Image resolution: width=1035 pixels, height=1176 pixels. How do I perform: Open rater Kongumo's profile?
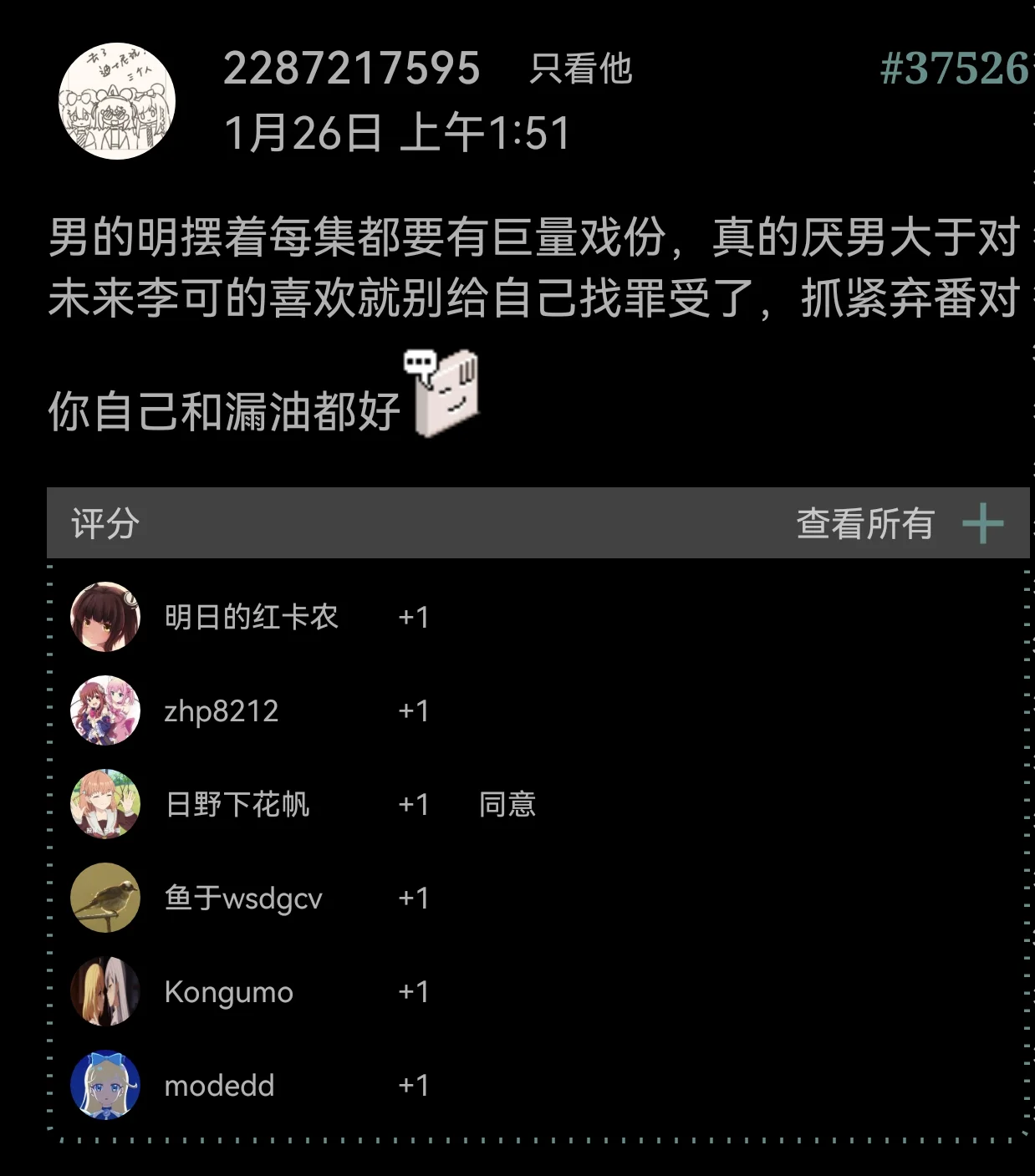click(228, 992)
